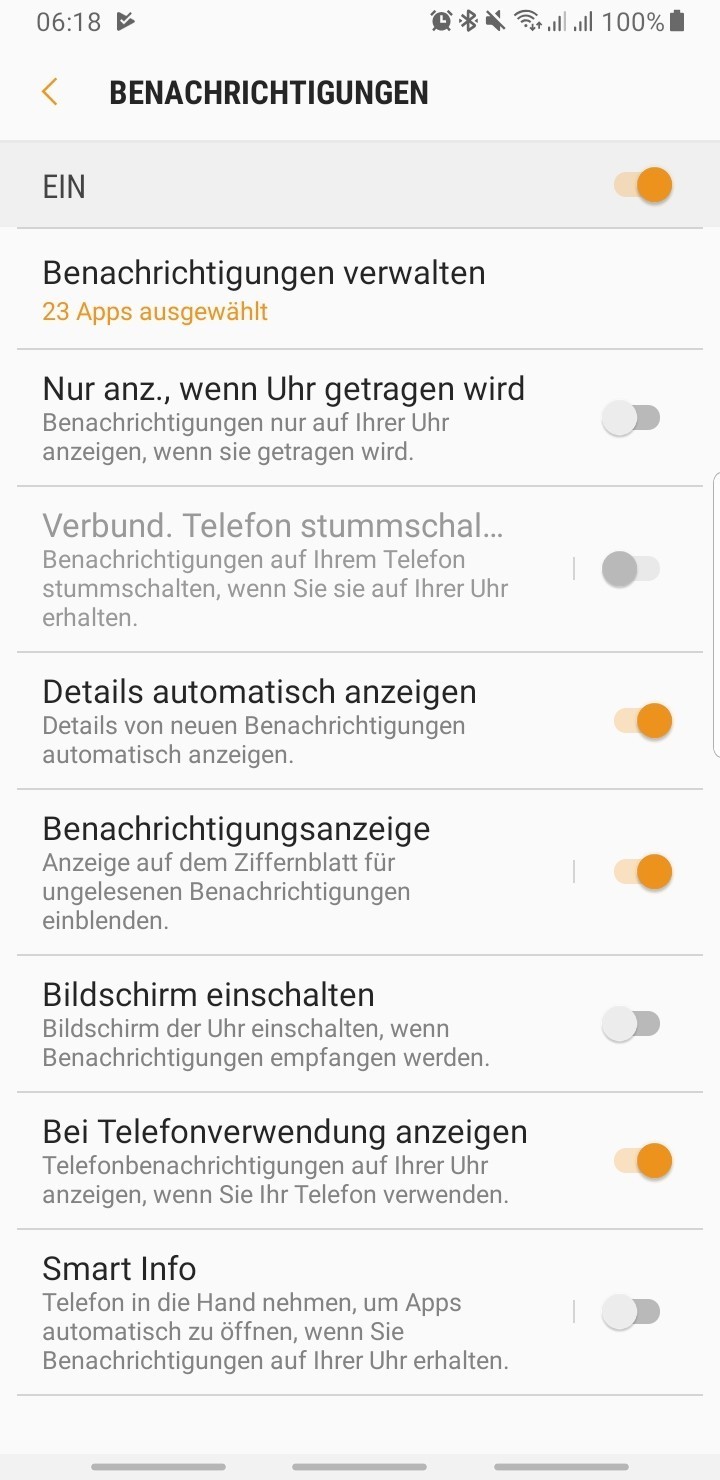The height and width of the screenshot is (1480, 720).
Task: Enable Bildschirm einschalten
Action: (x=631, y=1024)
